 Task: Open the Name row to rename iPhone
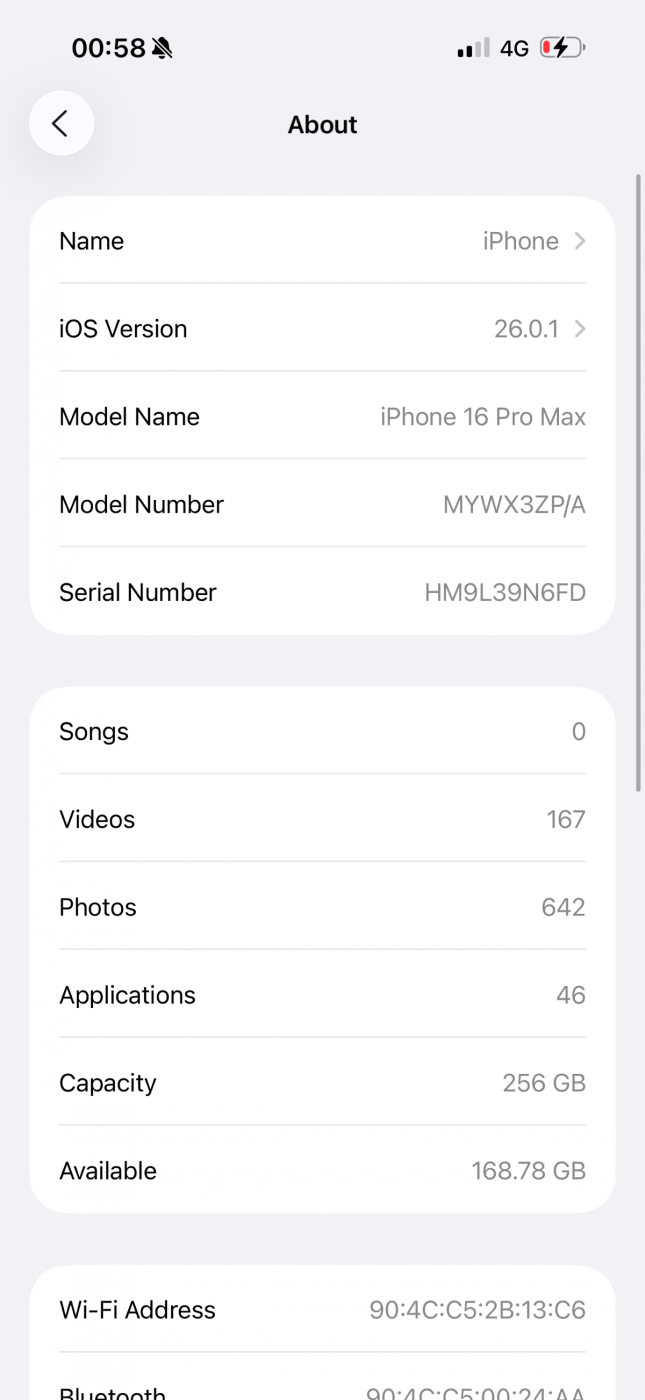pos(322,241)
